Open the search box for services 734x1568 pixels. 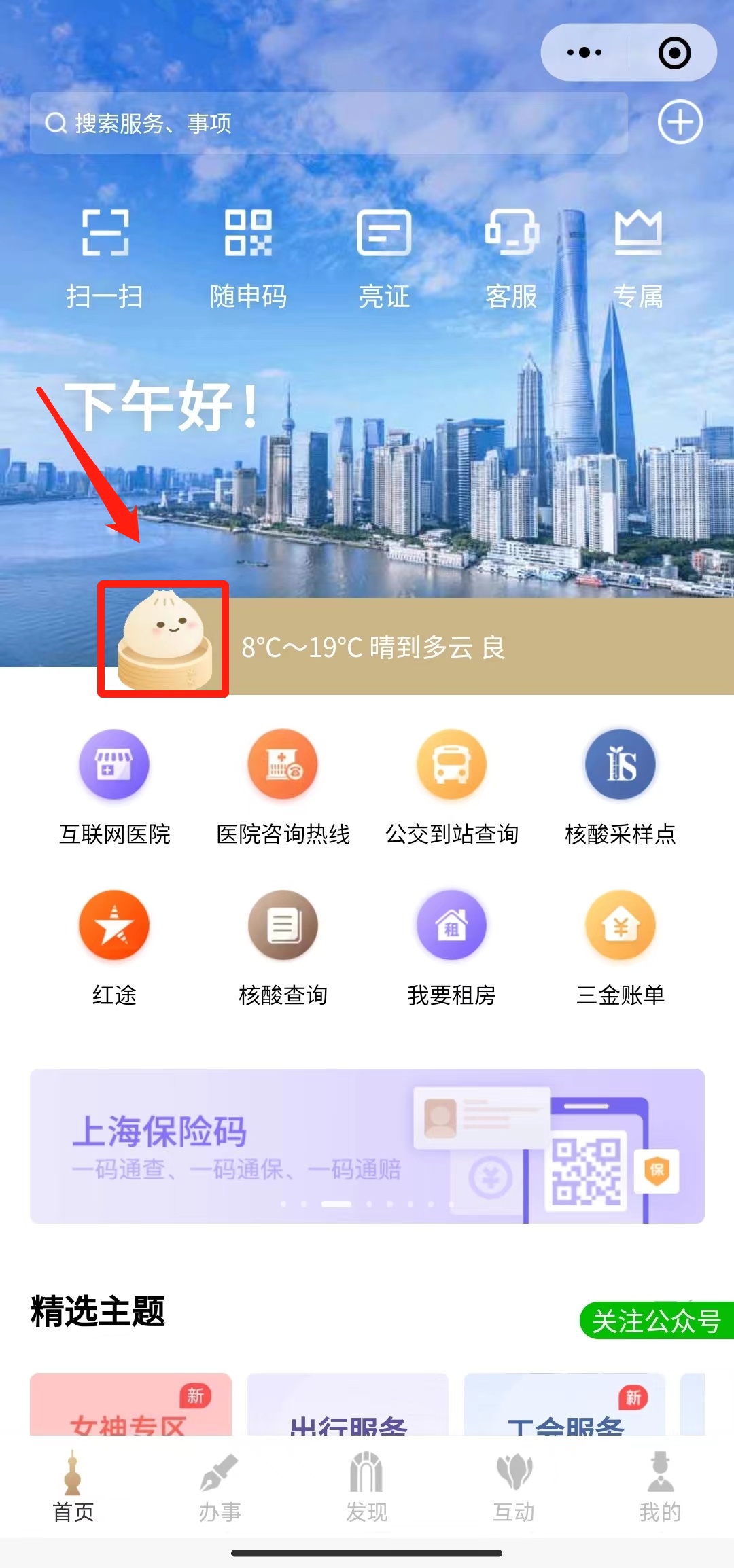click(x=328, y=123)
